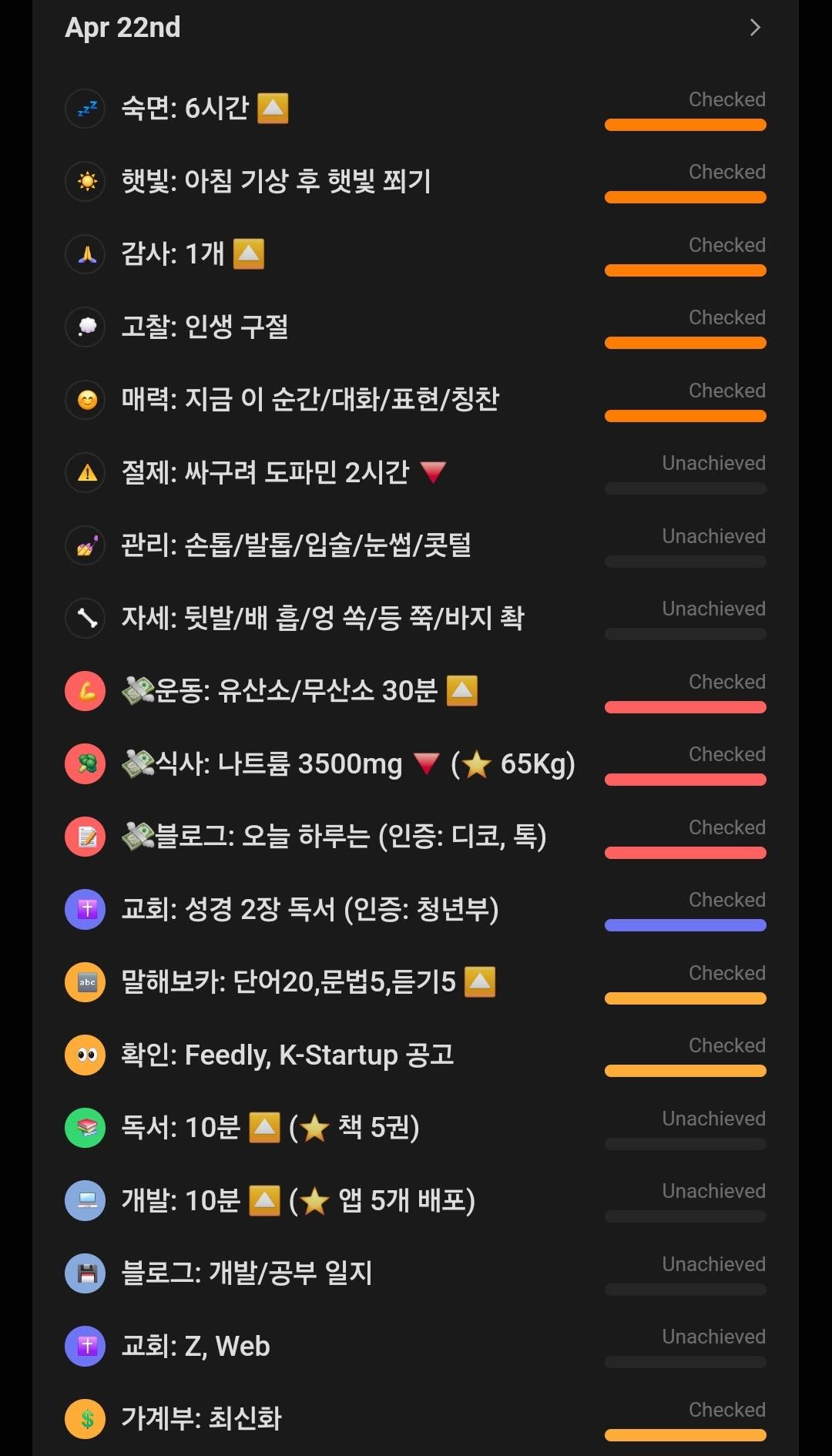832x1456 pixels.
Task: Tap the 식사: 나트륨 3500mg habit row
Action: point(347,763)
